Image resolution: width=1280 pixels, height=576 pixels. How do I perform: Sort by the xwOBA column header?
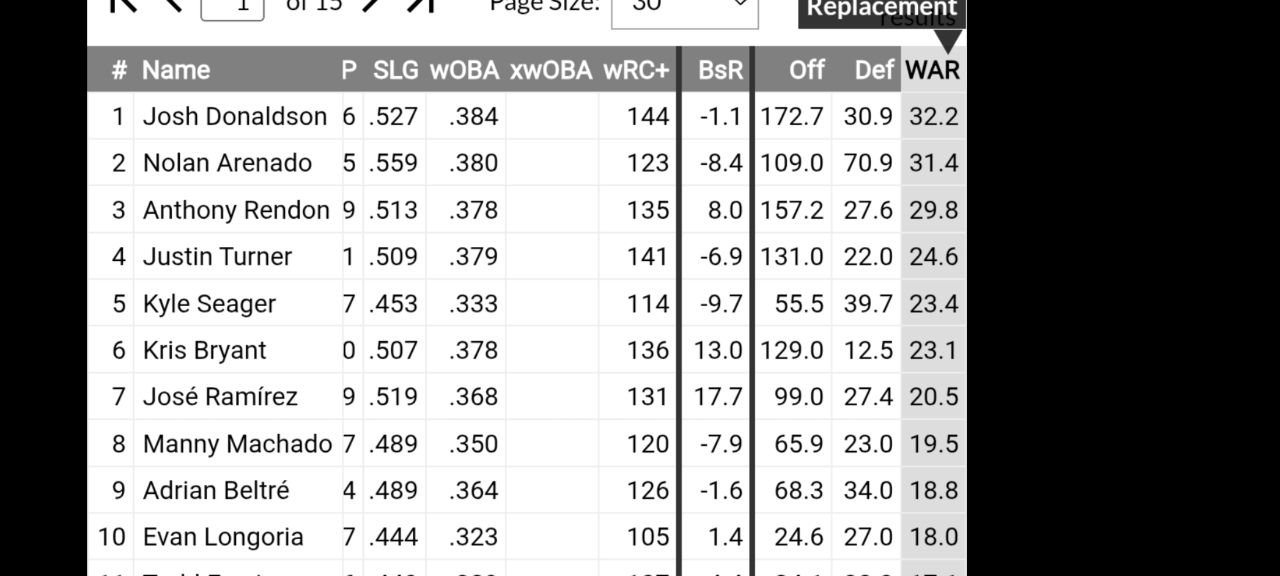click(551, 70)
